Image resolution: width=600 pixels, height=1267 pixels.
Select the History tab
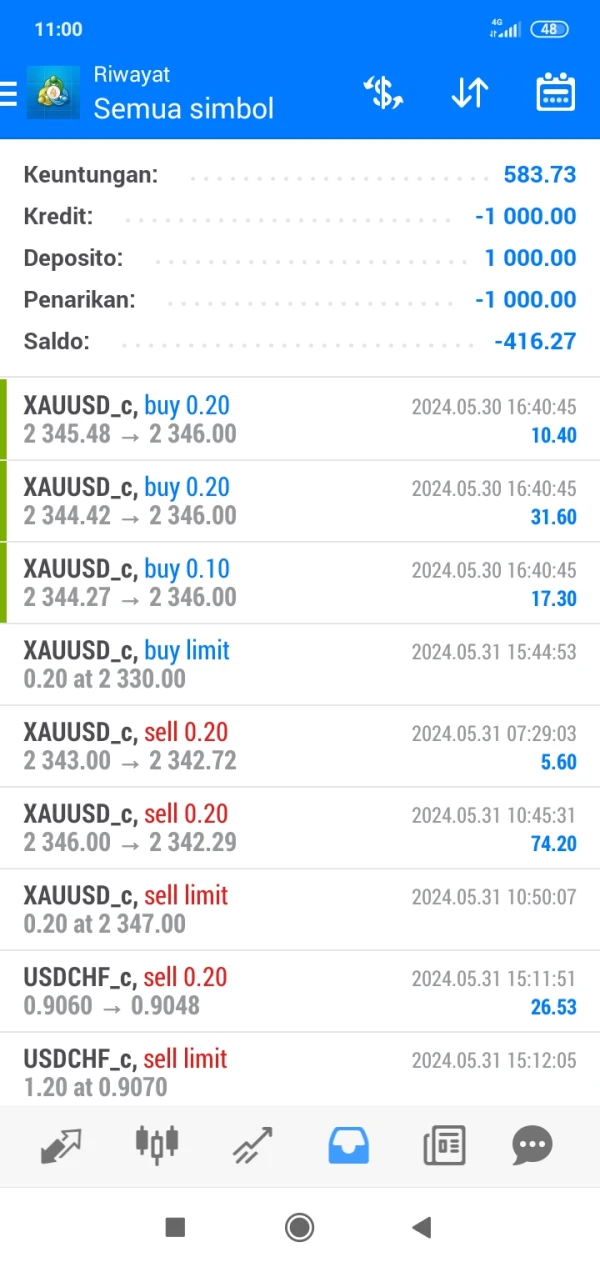(348, 1145)
